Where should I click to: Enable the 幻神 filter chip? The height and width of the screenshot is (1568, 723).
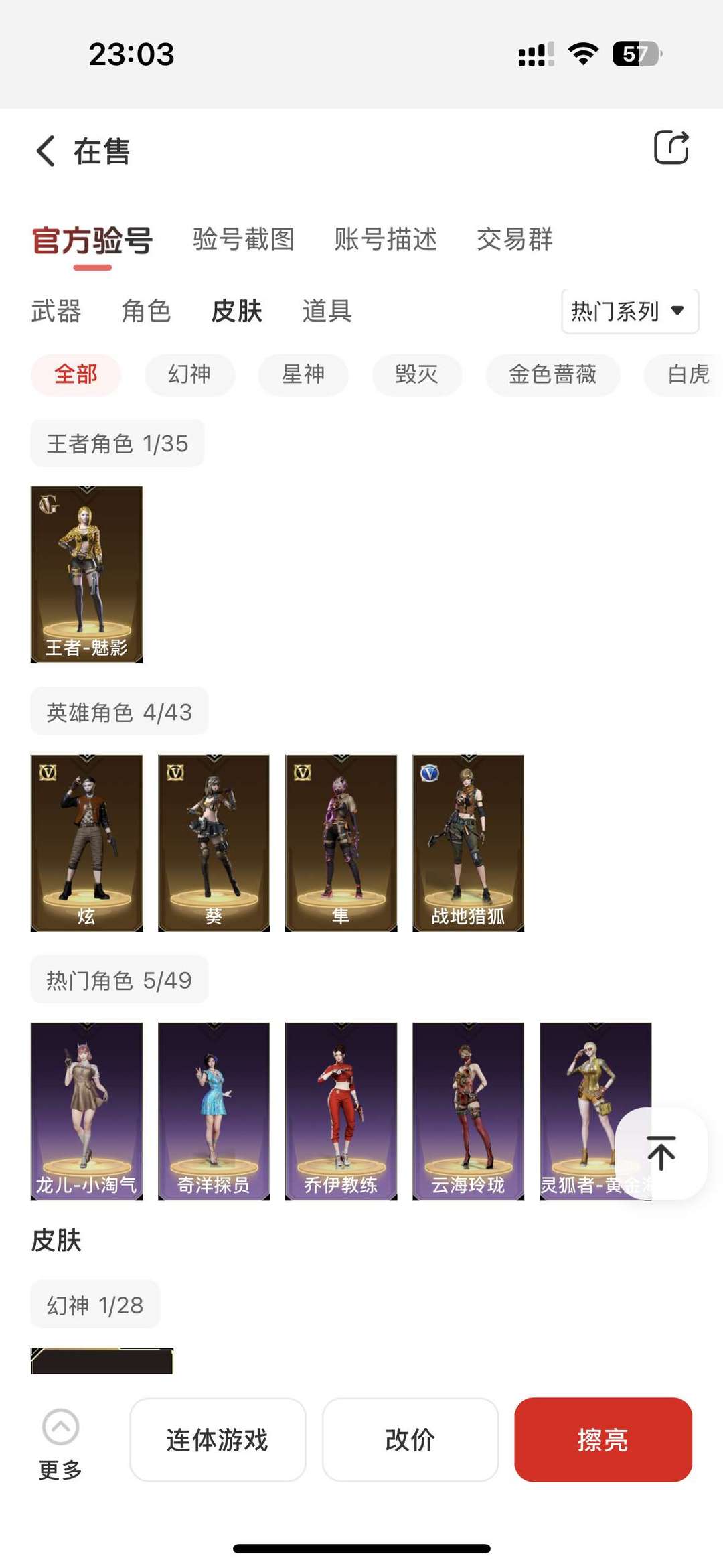coord(189,375)
